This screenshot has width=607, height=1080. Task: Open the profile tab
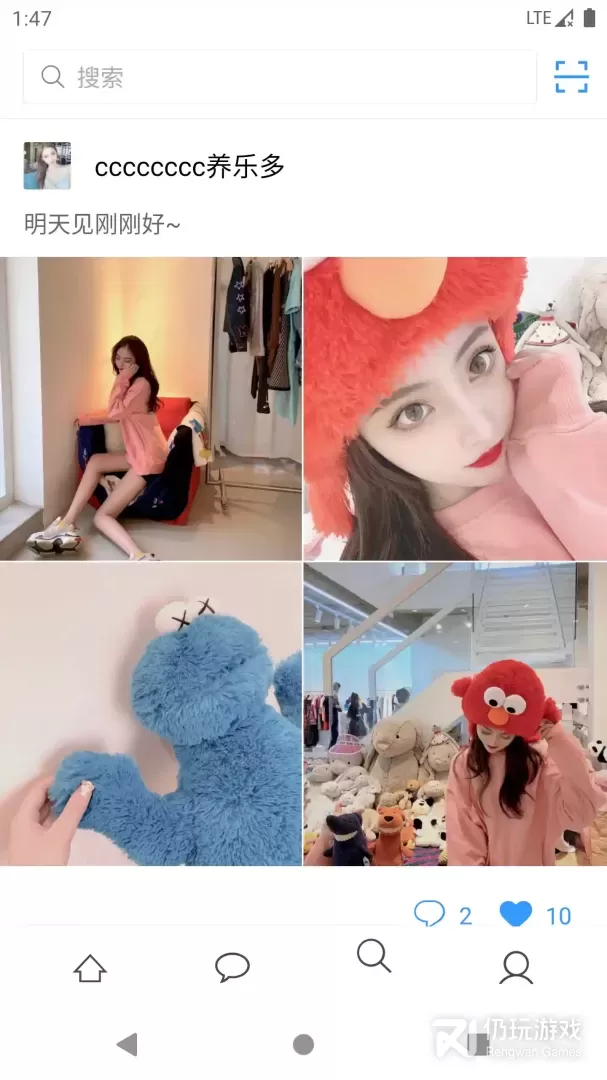(x=516, y=967)
